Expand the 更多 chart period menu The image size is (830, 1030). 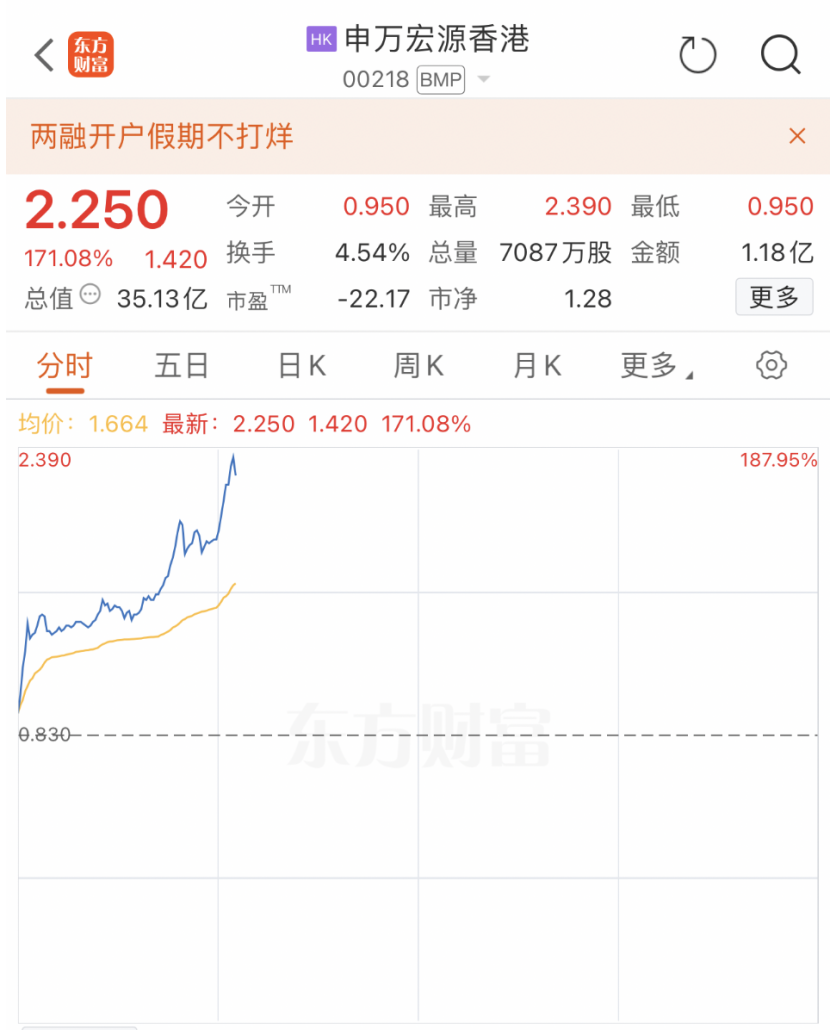[655, 366]
